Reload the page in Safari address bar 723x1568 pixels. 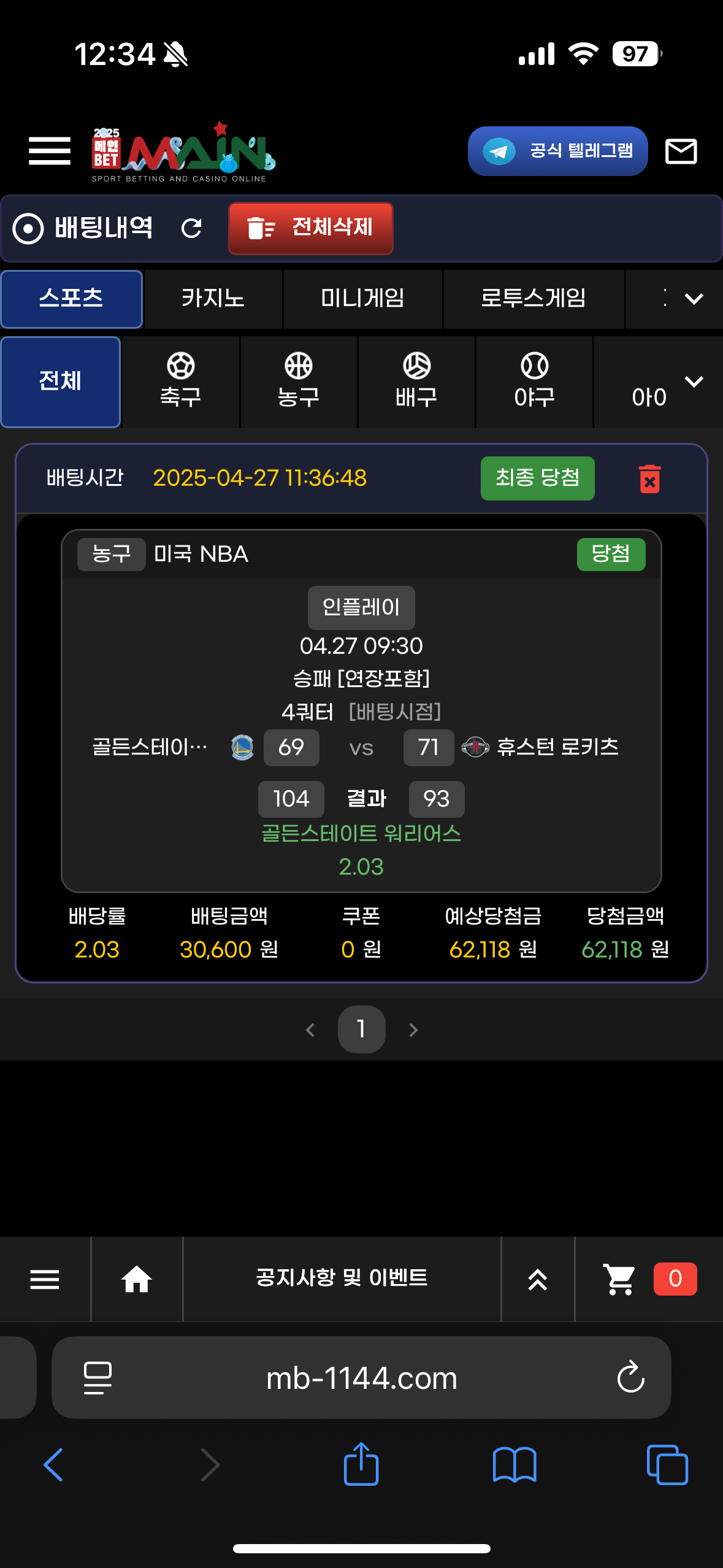(630, 1377)
